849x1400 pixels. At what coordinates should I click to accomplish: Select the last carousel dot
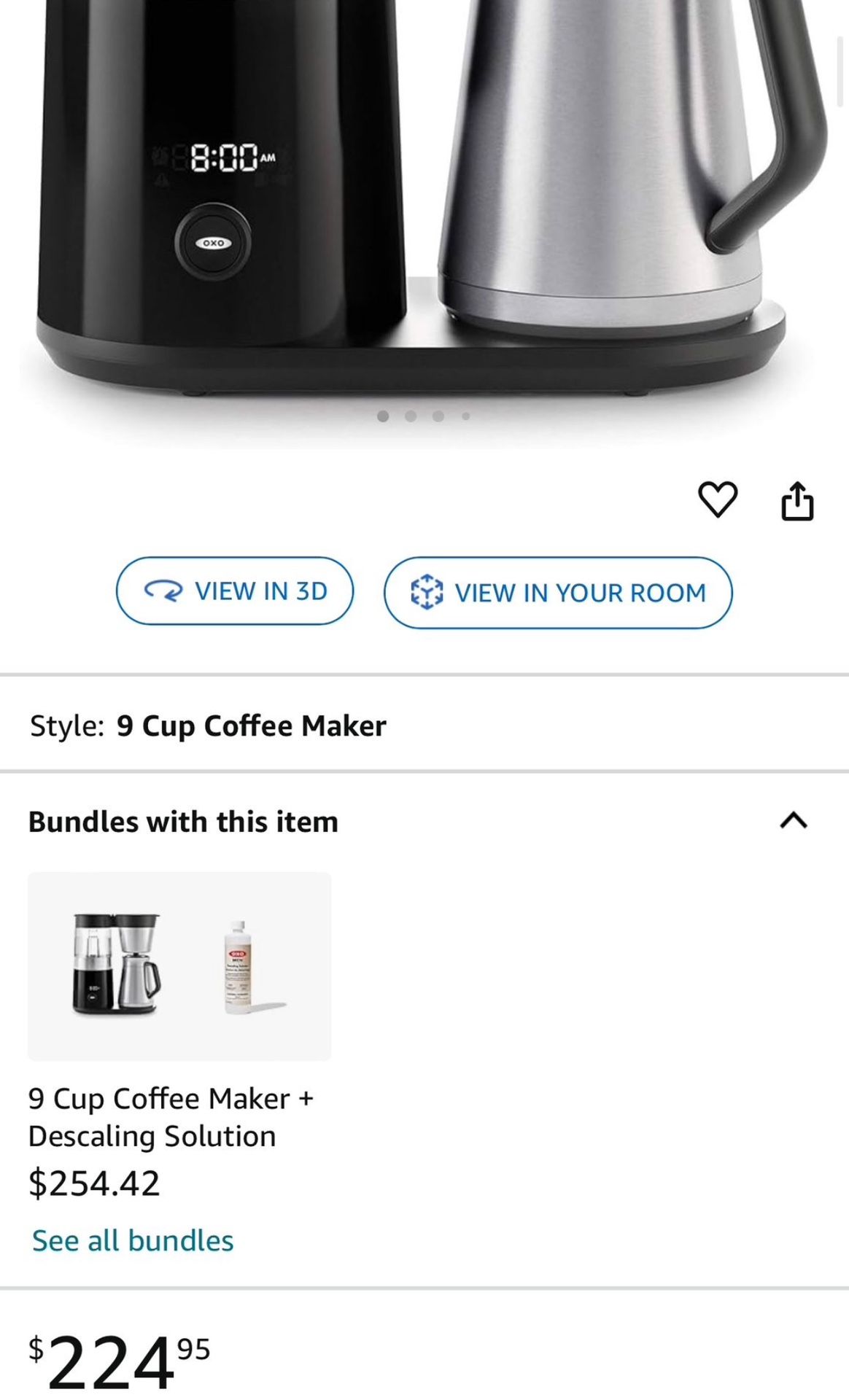pyautogui.click(x=465, y=416)
